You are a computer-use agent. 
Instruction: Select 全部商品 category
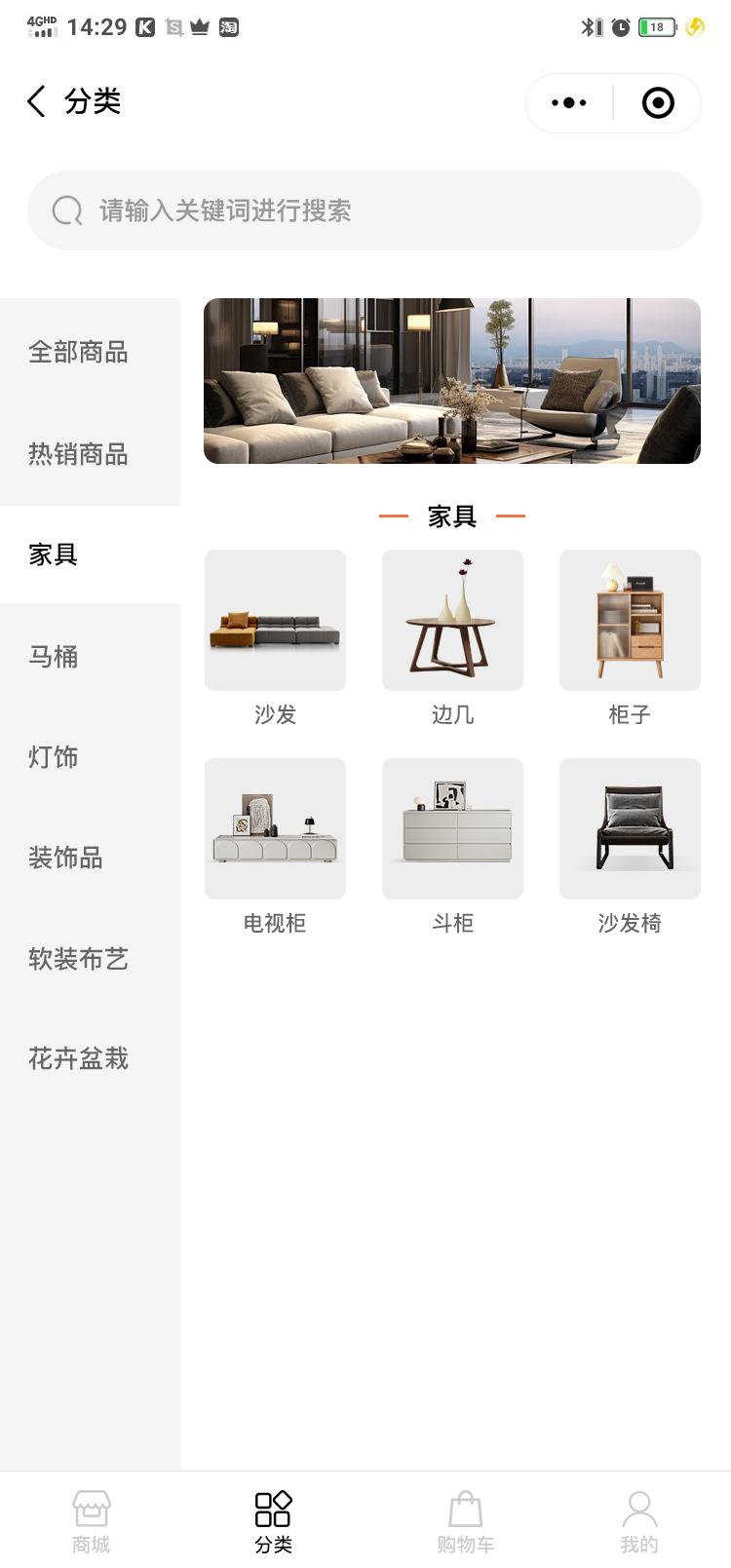tap(78, 352)
